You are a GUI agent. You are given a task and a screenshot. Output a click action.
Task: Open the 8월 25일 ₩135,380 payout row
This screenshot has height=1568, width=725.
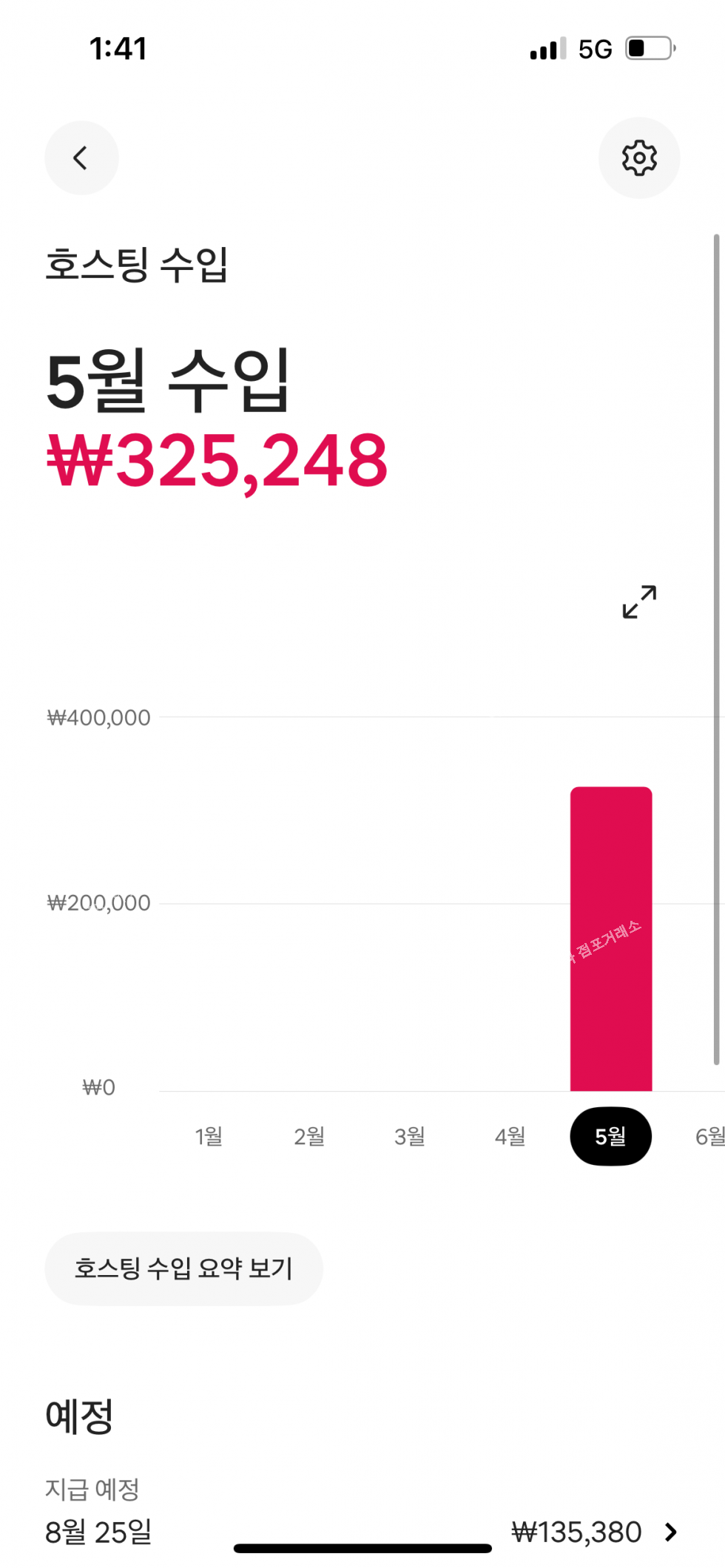coord(362,1531)
